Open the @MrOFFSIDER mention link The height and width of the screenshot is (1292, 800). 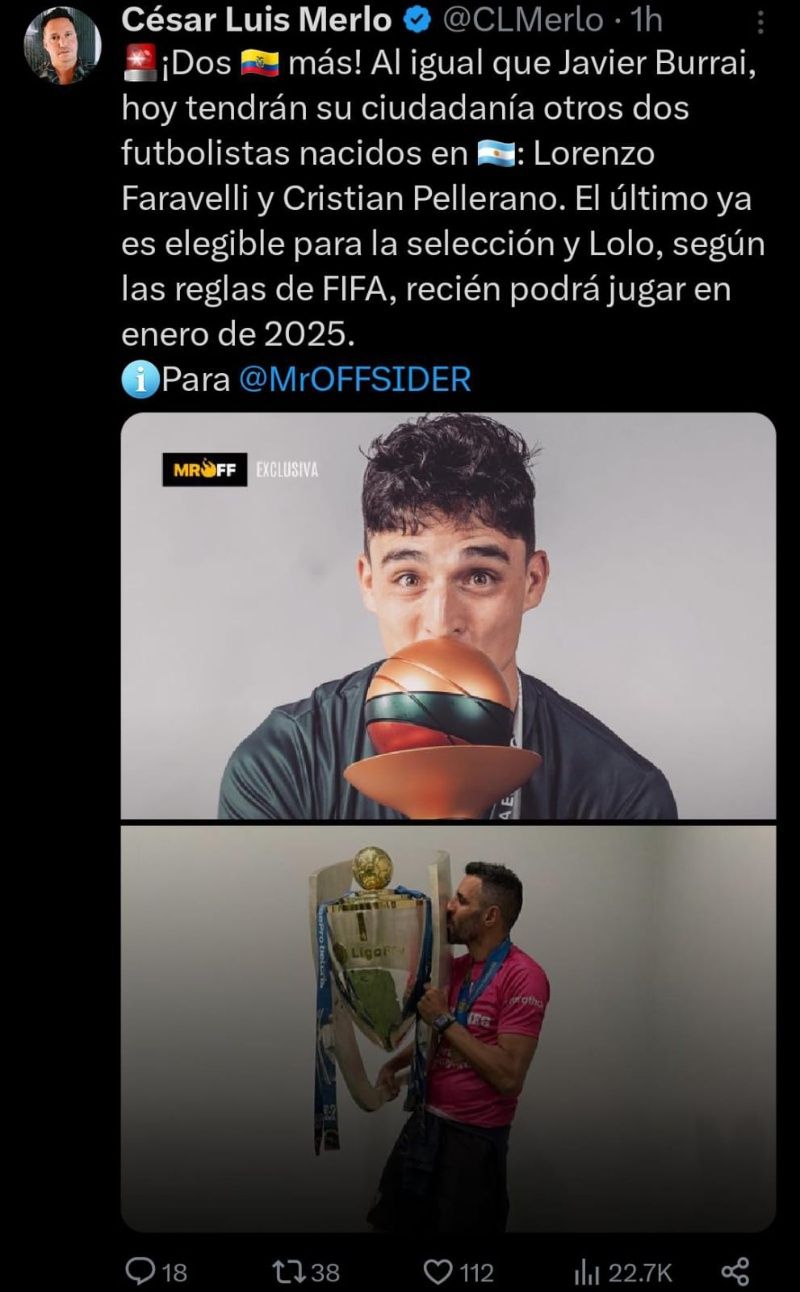pos(355,379)
